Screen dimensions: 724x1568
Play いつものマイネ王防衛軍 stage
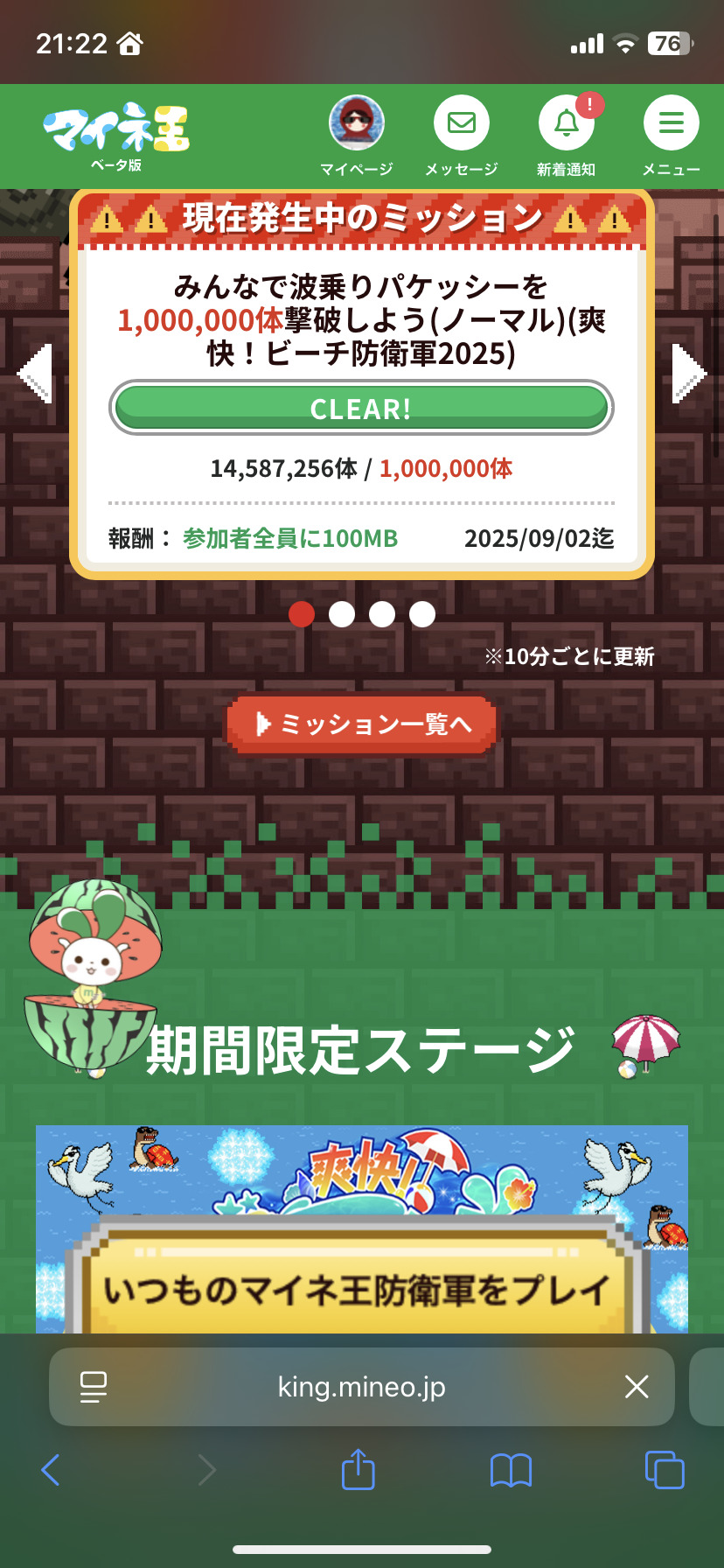pyautogui.click(x=359, y=1290)
